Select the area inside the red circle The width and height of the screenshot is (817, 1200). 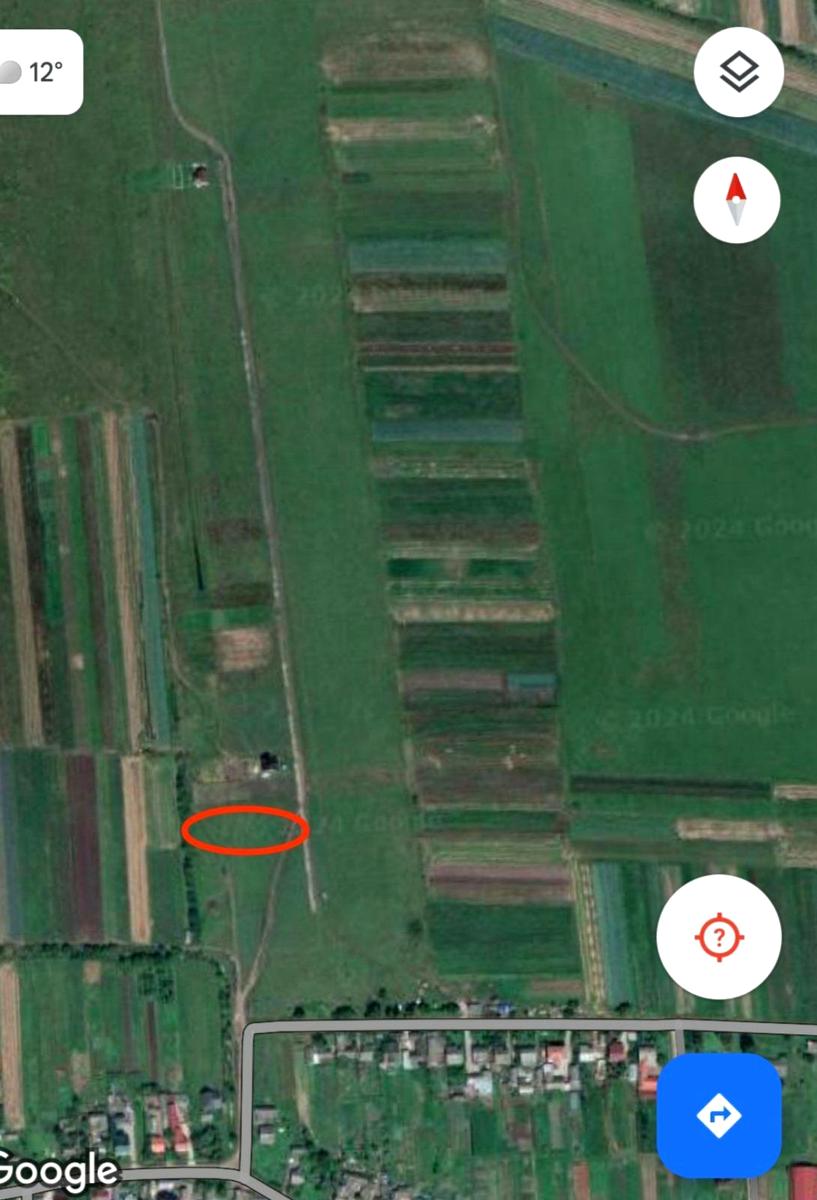[x=243, y=830]
